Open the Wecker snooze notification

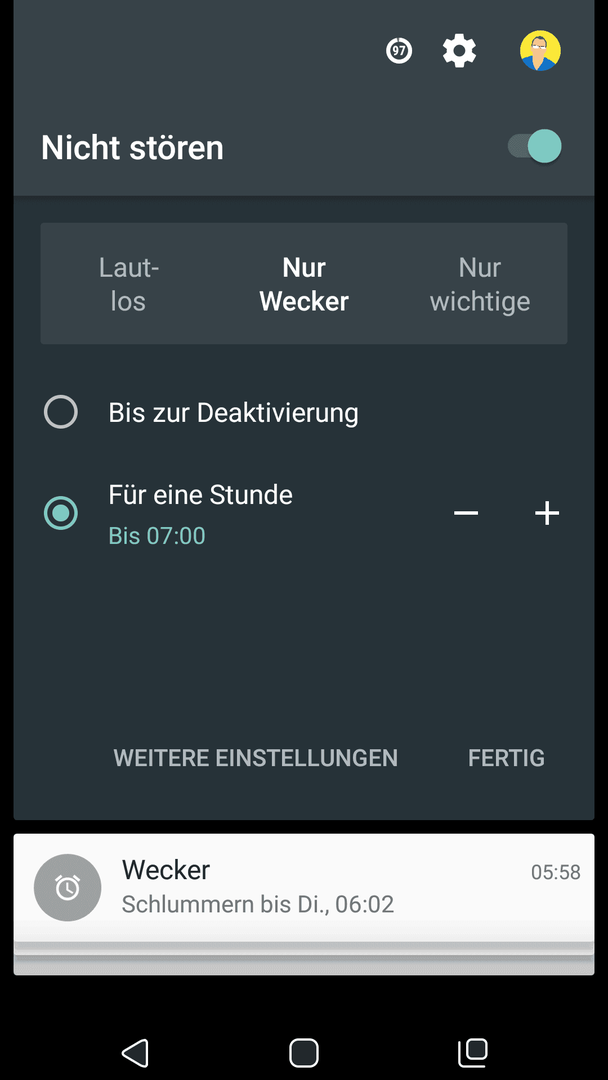304,887
